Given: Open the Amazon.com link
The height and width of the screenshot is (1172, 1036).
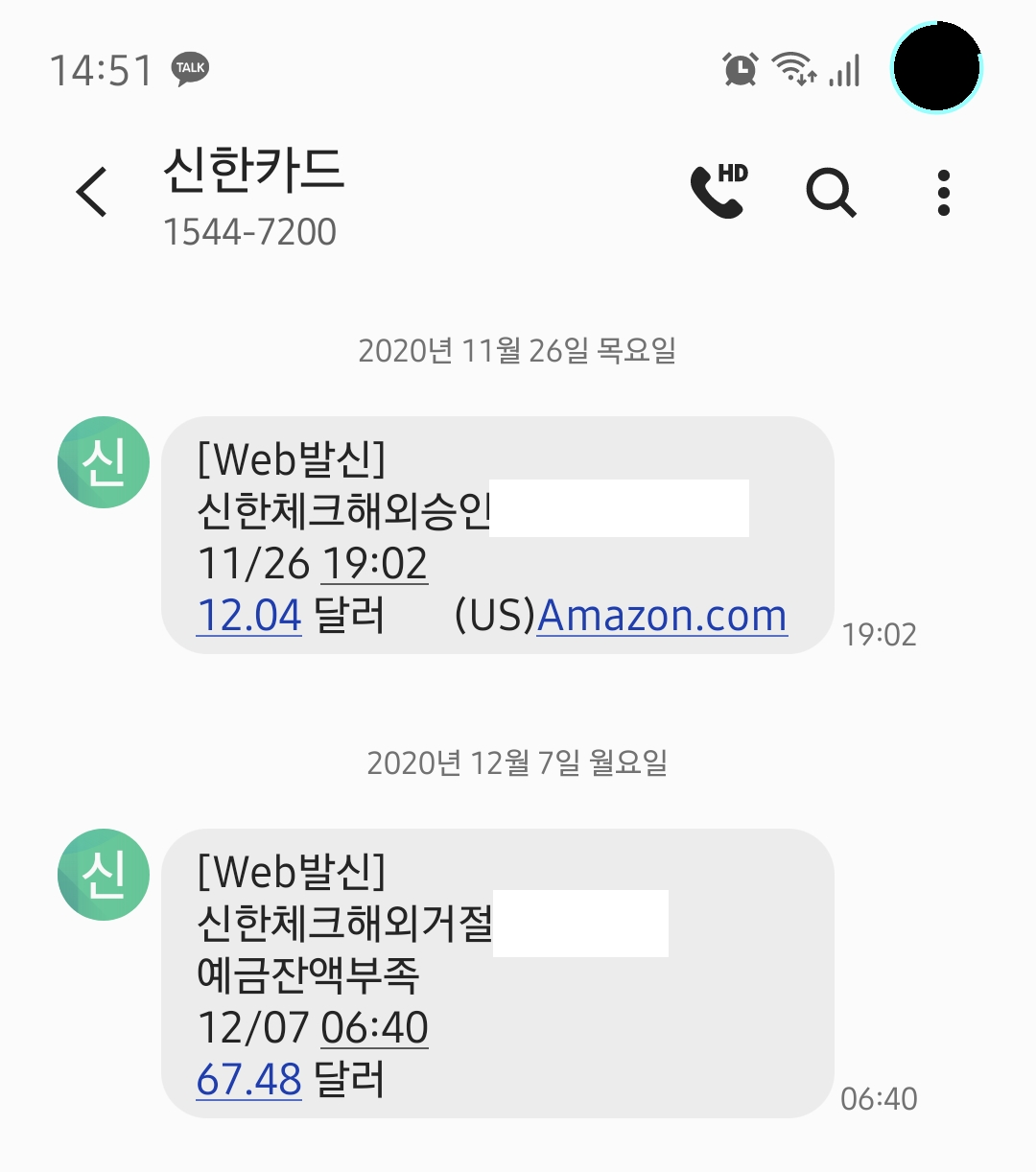Looking at the screenshot, I should (x=662, y=616).
